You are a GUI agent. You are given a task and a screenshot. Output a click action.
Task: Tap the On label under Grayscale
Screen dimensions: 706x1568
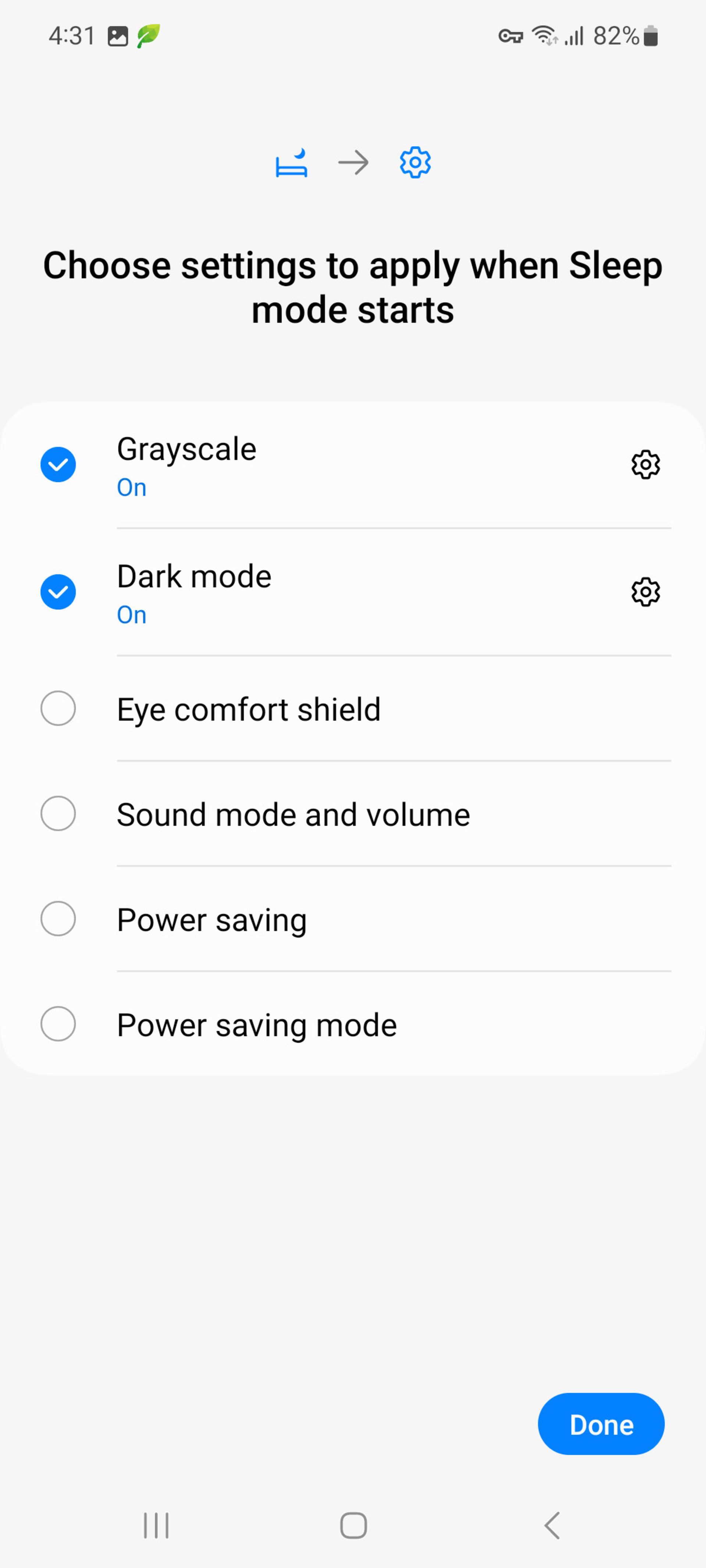click(131, 487)
